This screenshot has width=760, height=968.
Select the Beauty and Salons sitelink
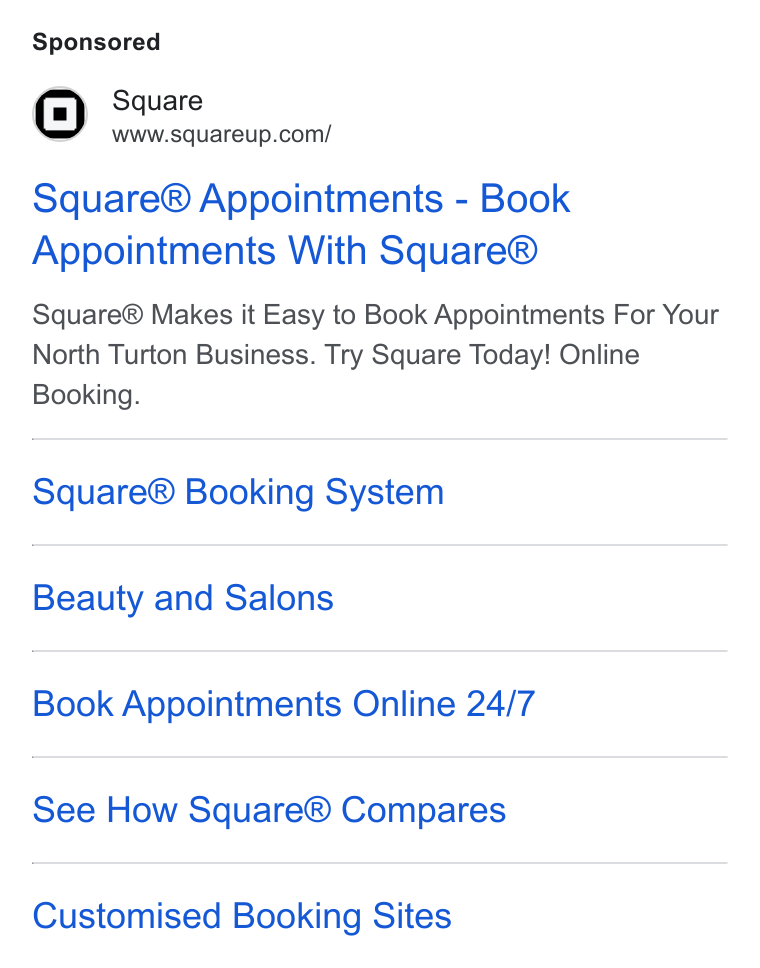coord(183,598)
